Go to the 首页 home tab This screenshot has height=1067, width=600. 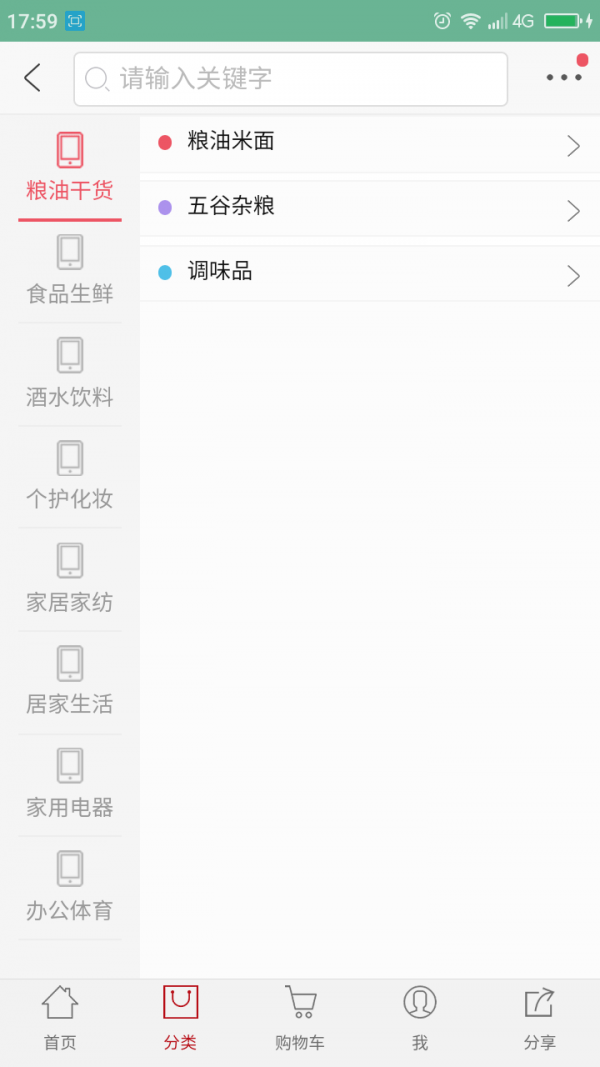coord(60,1019)
